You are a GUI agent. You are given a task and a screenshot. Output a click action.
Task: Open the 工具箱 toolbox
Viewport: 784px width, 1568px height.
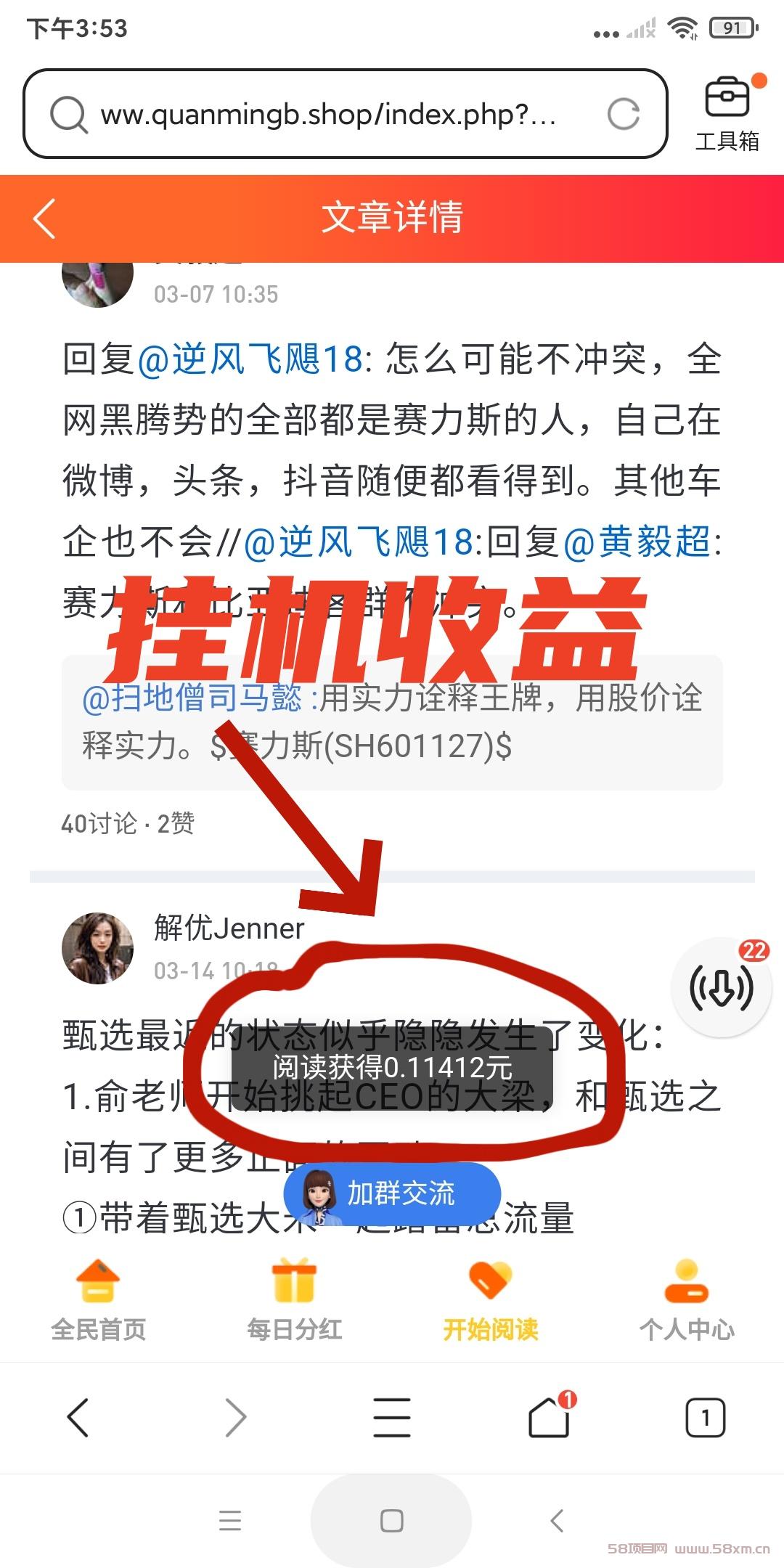click(727, 113)
